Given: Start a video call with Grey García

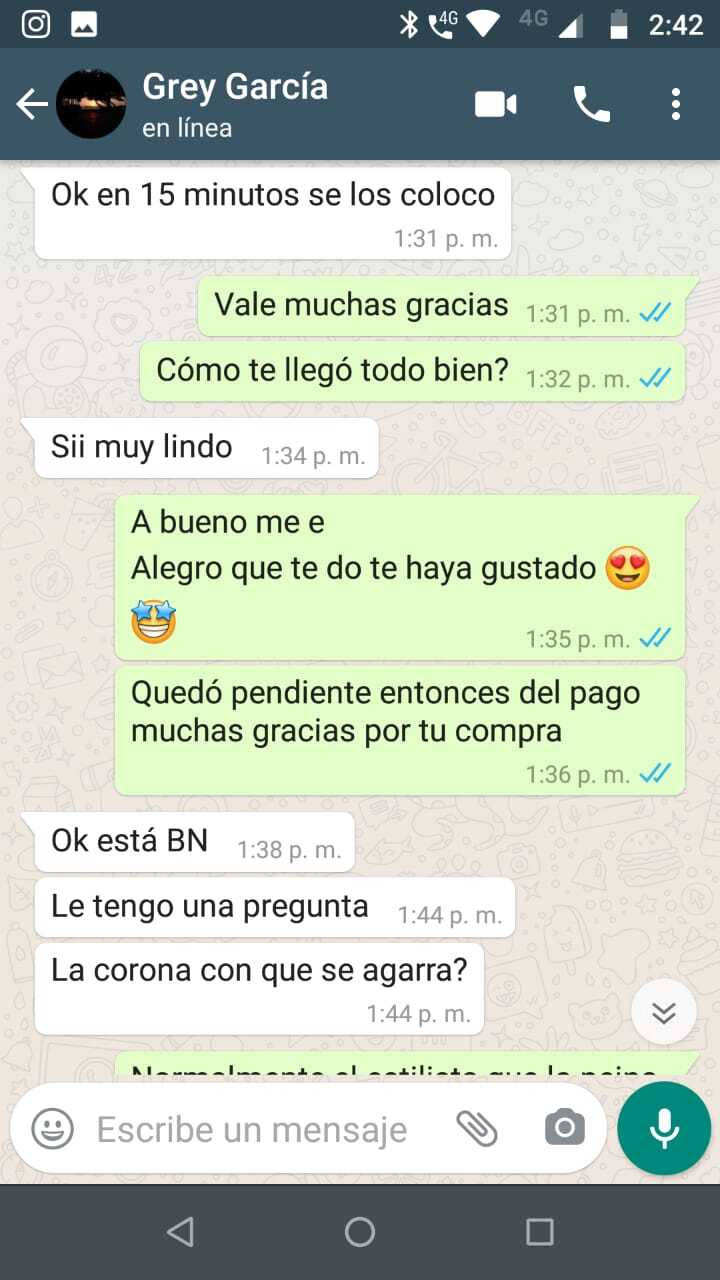Looking at the screenshot, I should (x=496, y=104).
